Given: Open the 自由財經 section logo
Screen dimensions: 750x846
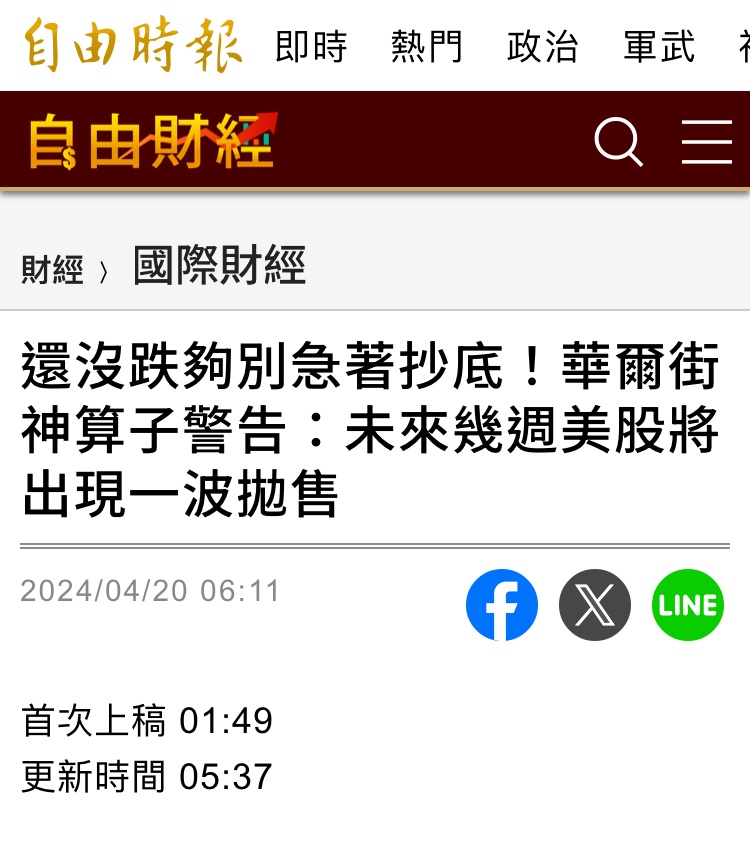Looking at the screenshot, I should pos(153,141).
